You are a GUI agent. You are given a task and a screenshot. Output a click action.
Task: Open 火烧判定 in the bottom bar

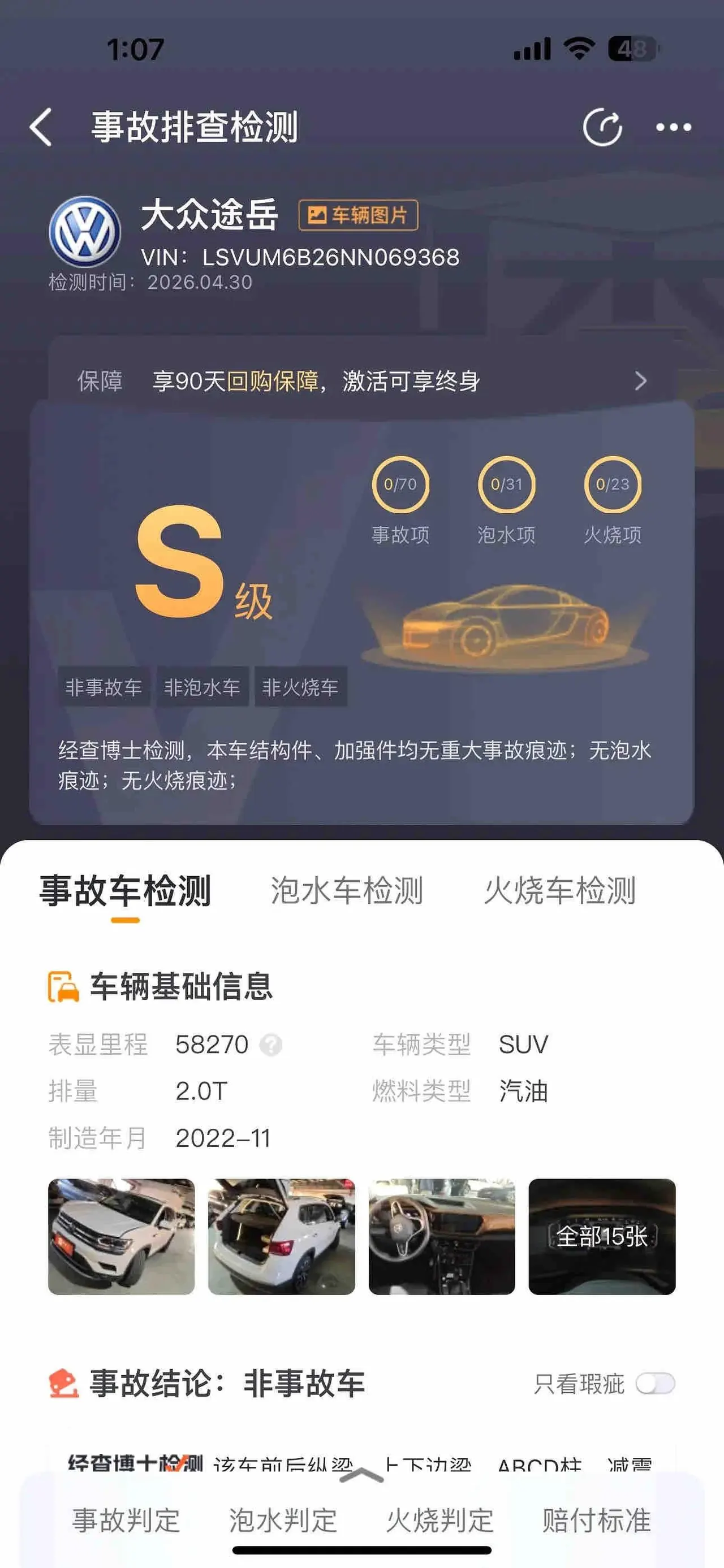[x=439, y=1520]
